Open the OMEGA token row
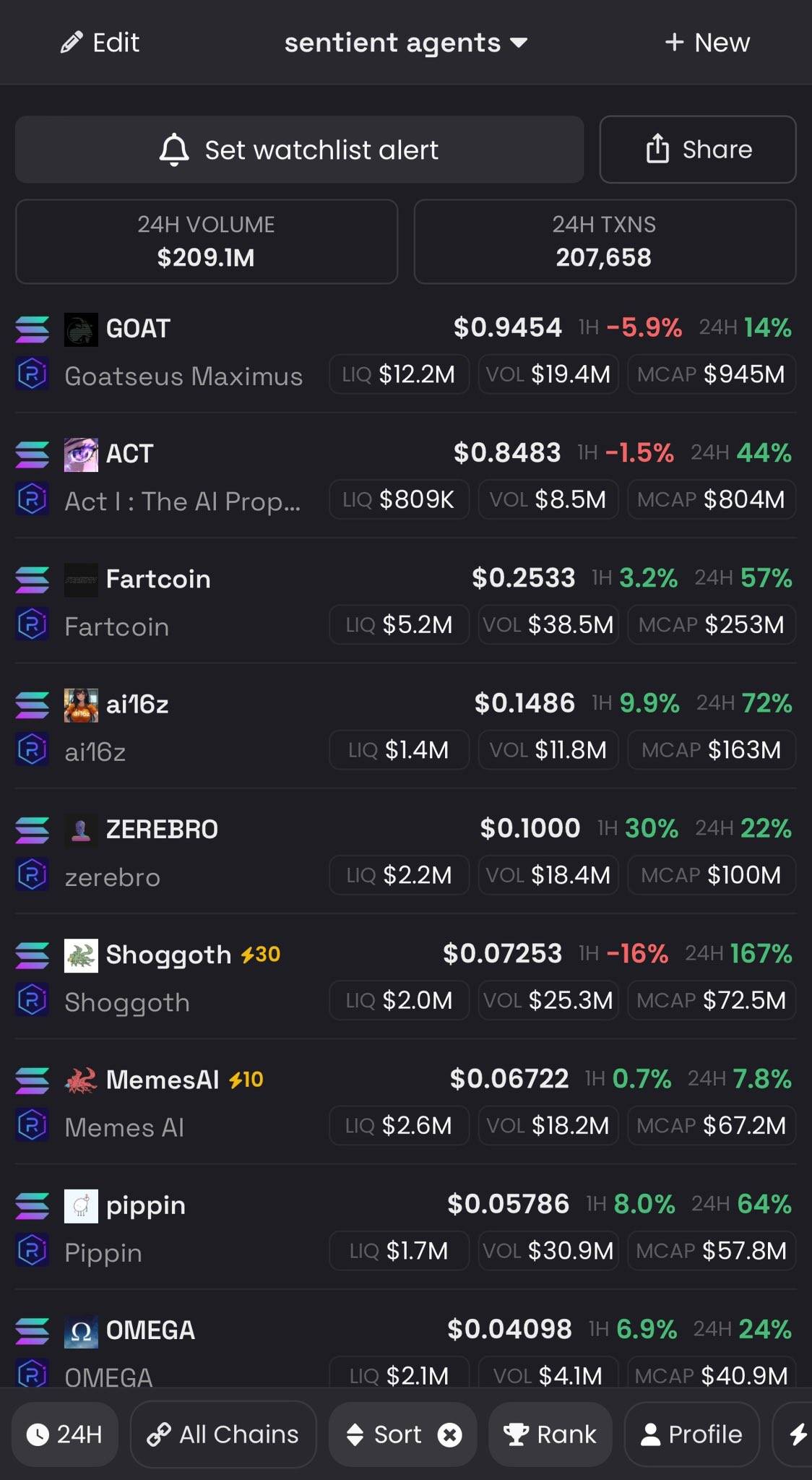The image size is (812, 1480). [150, 1330]
